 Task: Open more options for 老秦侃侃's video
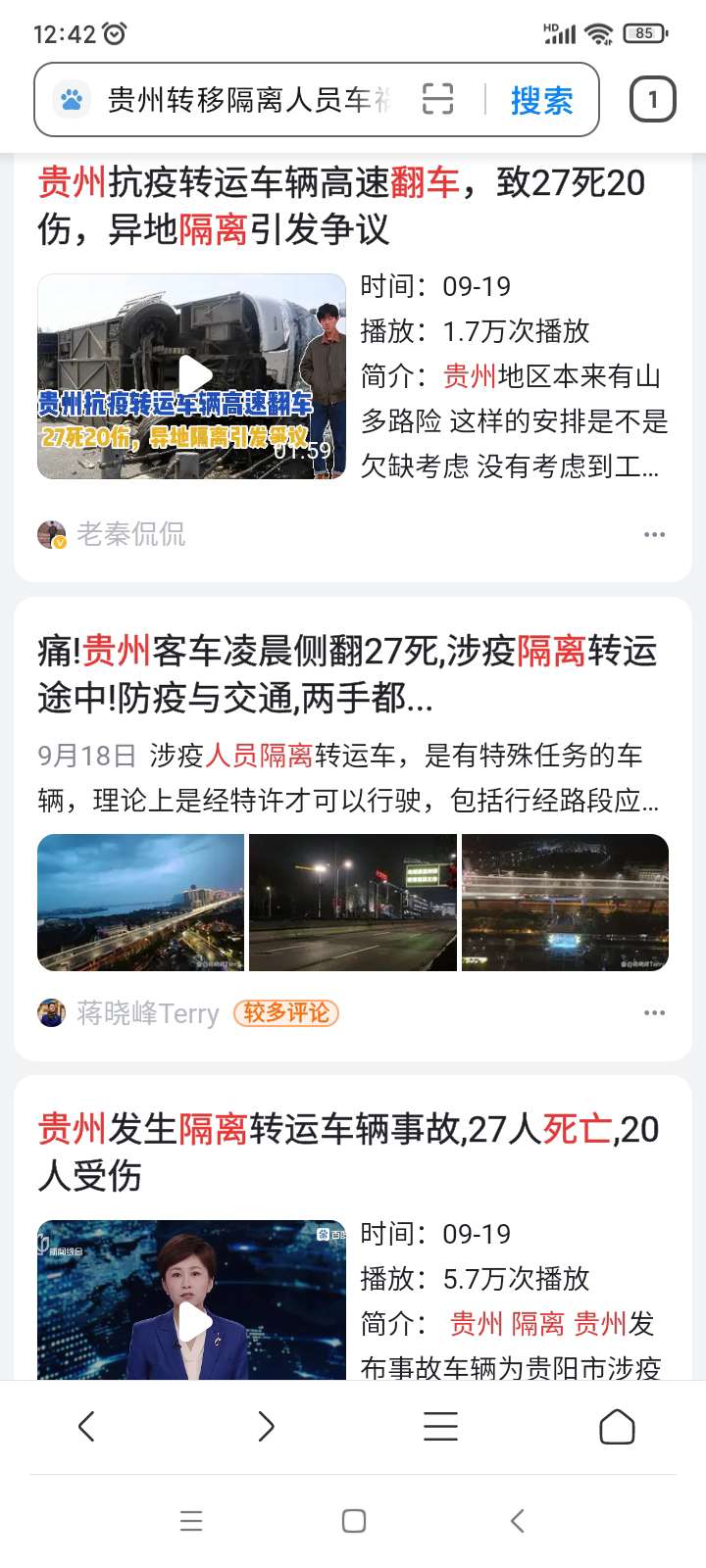click(x=654, y=535)
